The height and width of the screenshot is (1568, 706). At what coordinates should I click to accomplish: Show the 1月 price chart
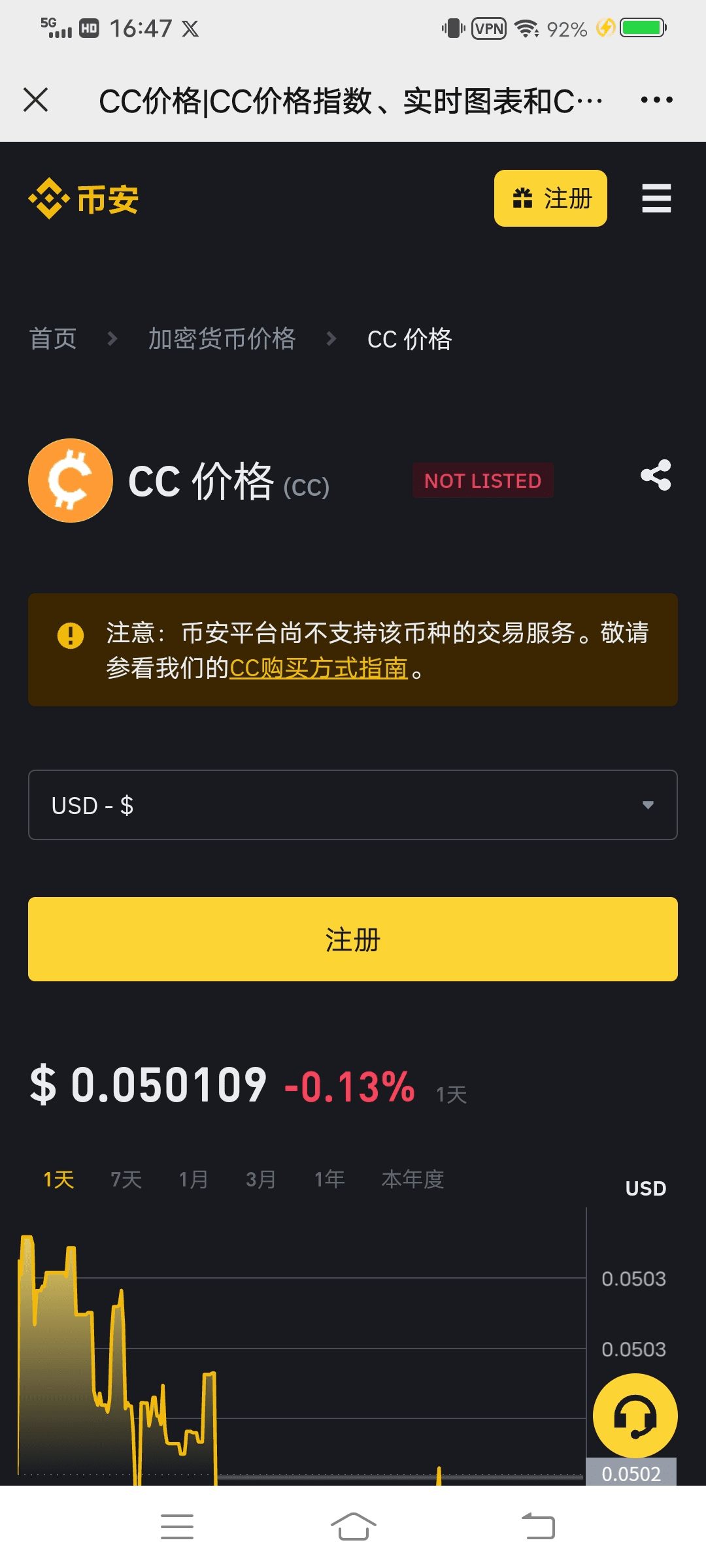pos(193,1180)
